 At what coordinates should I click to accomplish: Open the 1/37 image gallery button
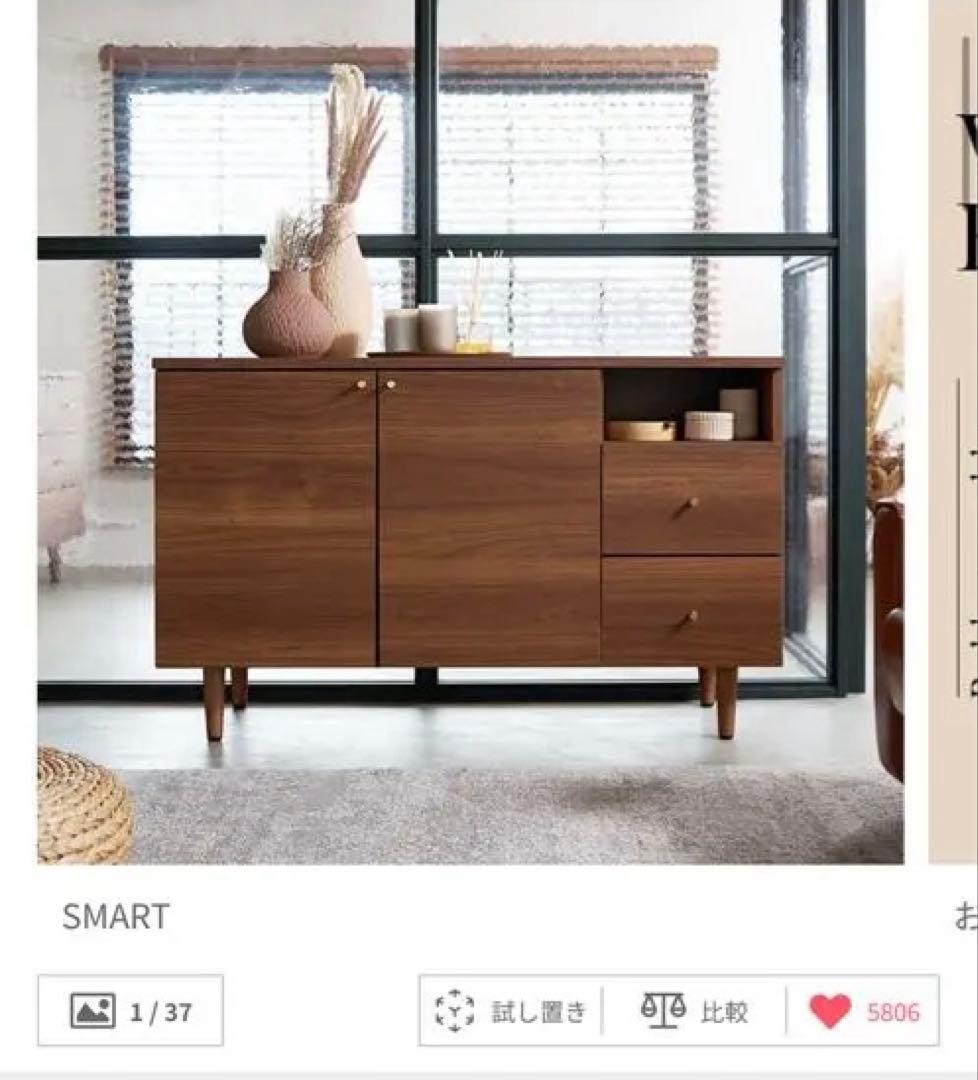(131, 1011)
